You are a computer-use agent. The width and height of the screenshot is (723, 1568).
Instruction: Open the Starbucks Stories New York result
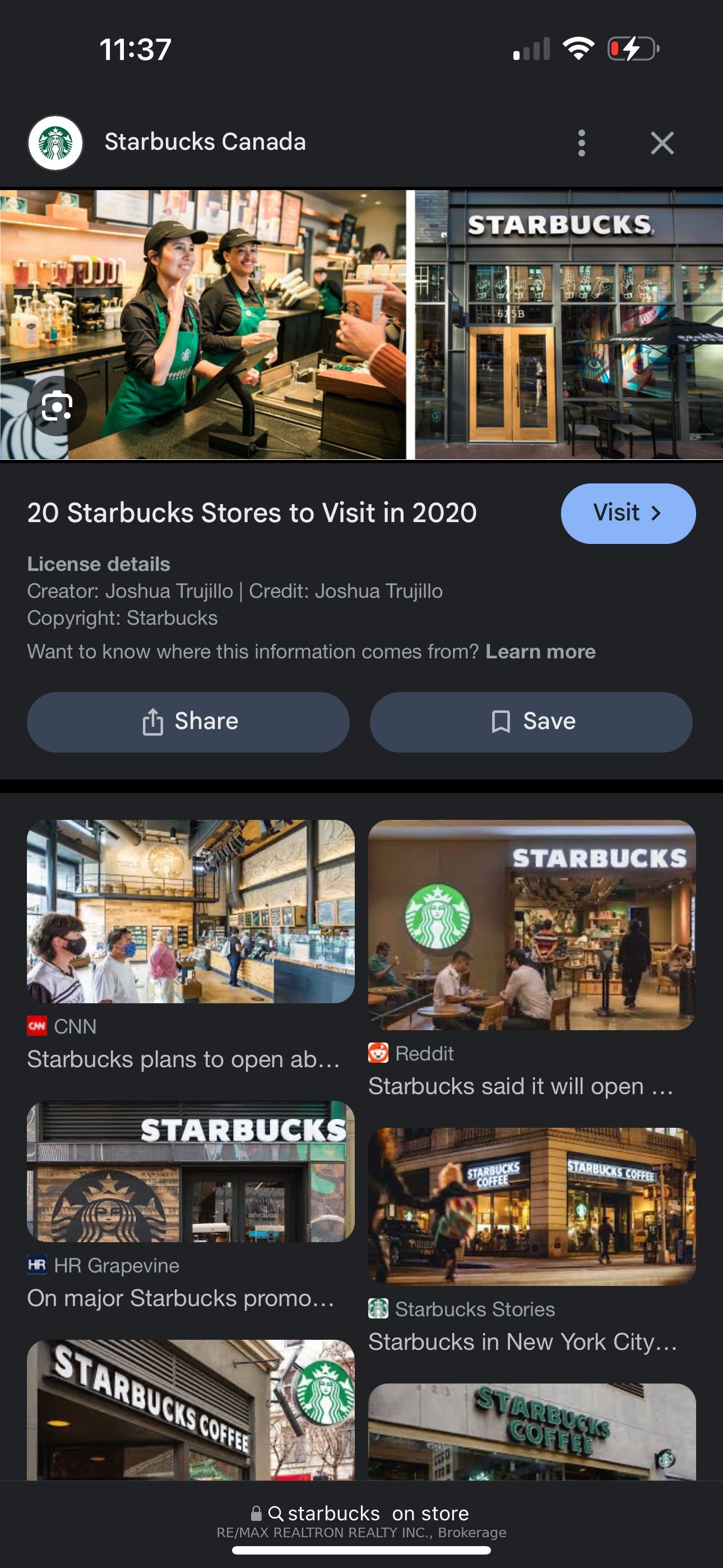[531, 1206]
